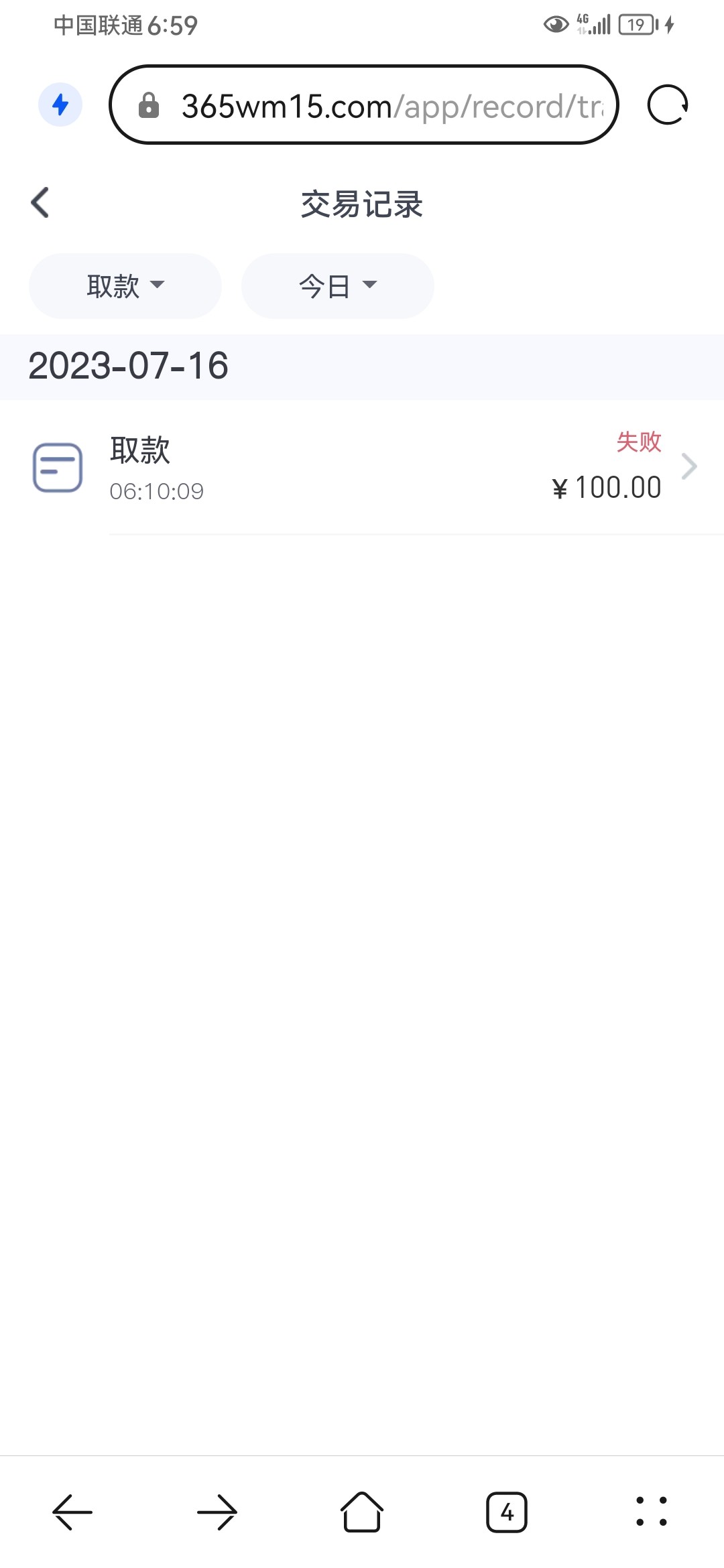Tap the withdrawal card icon next to 取款

pyautogui.click(x=58, y=467)
